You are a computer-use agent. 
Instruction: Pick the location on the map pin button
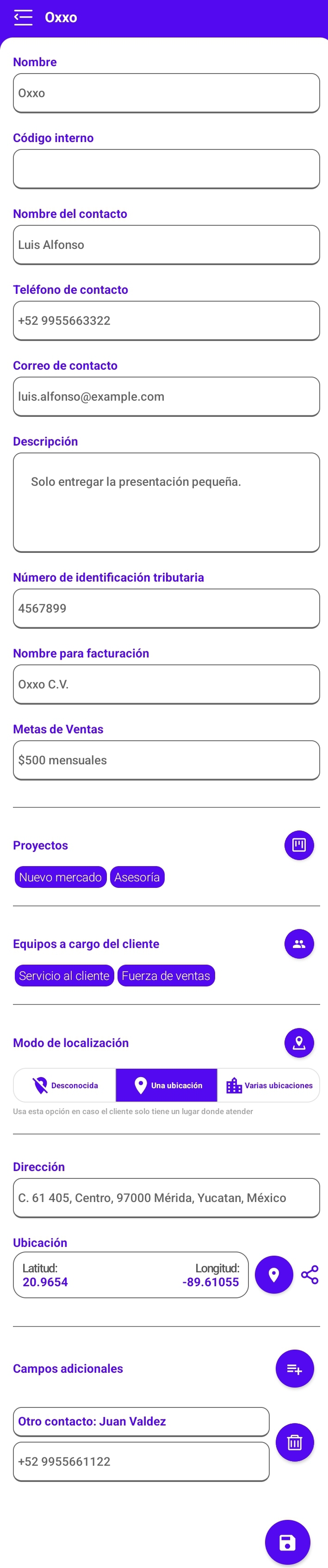tap(274, 1275)
